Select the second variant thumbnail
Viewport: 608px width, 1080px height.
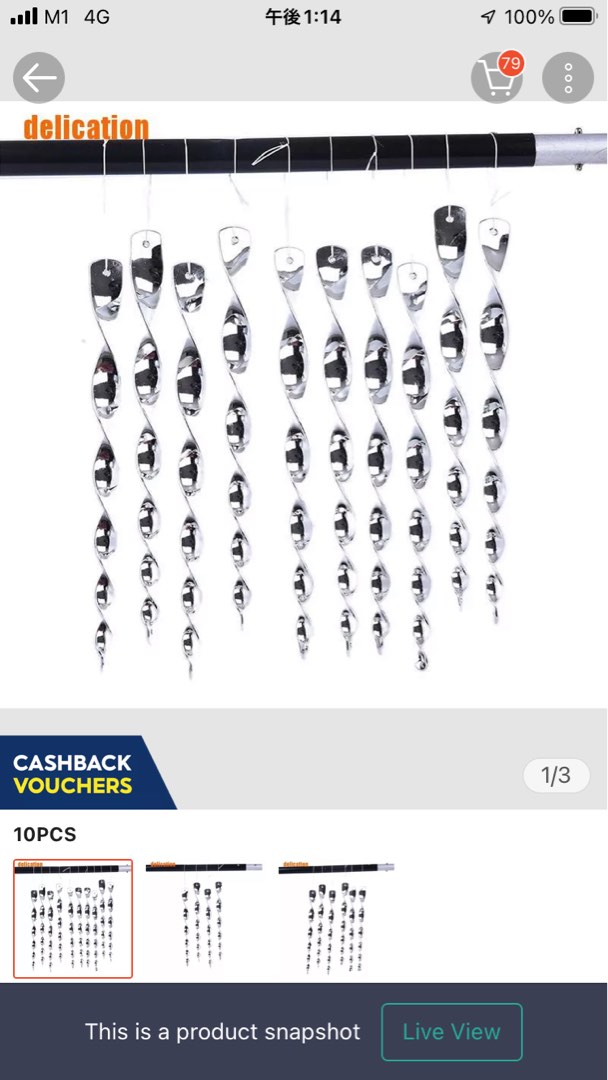pos(204,917)
